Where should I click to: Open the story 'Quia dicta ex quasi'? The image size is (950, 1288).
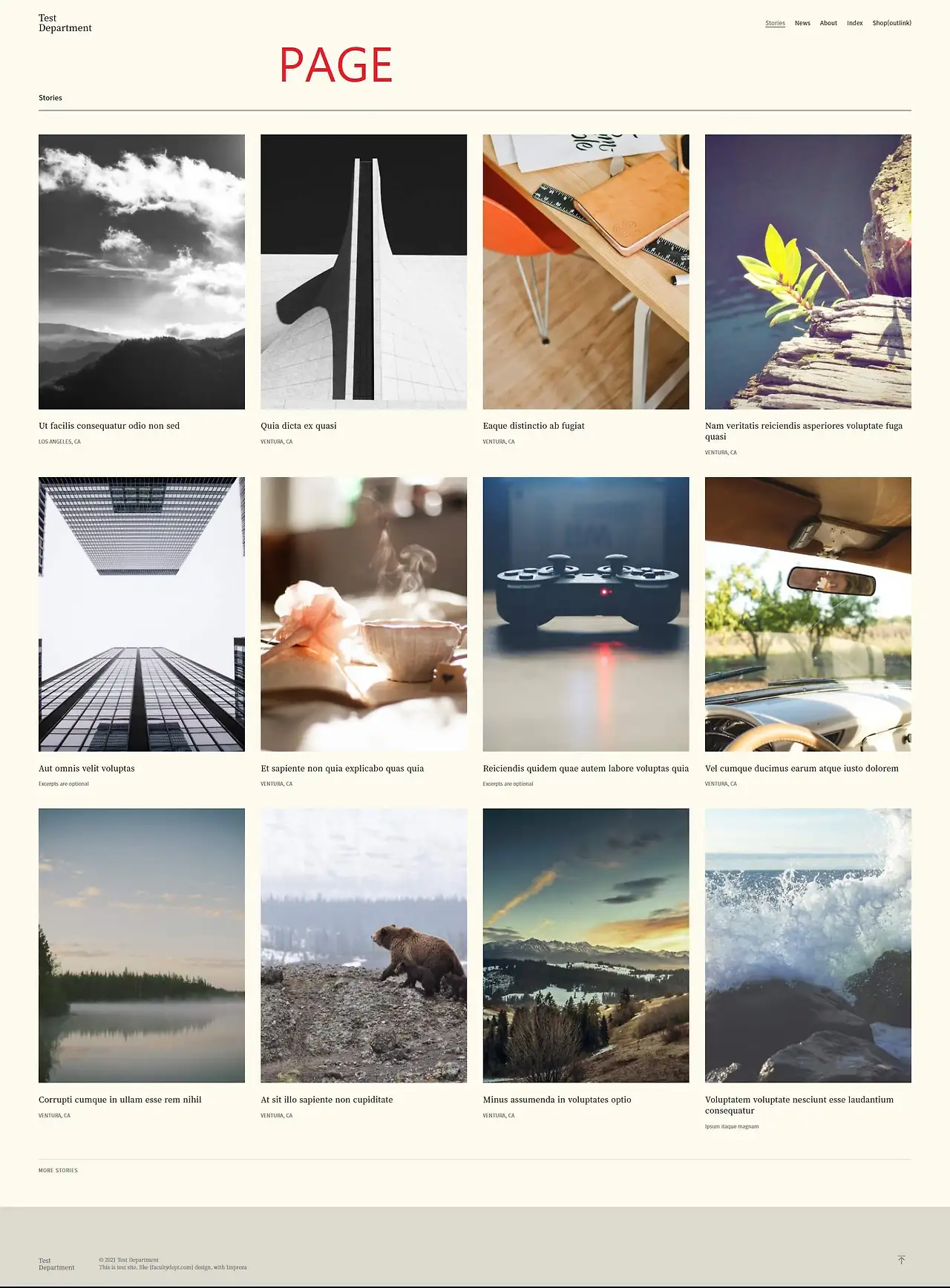298,426
